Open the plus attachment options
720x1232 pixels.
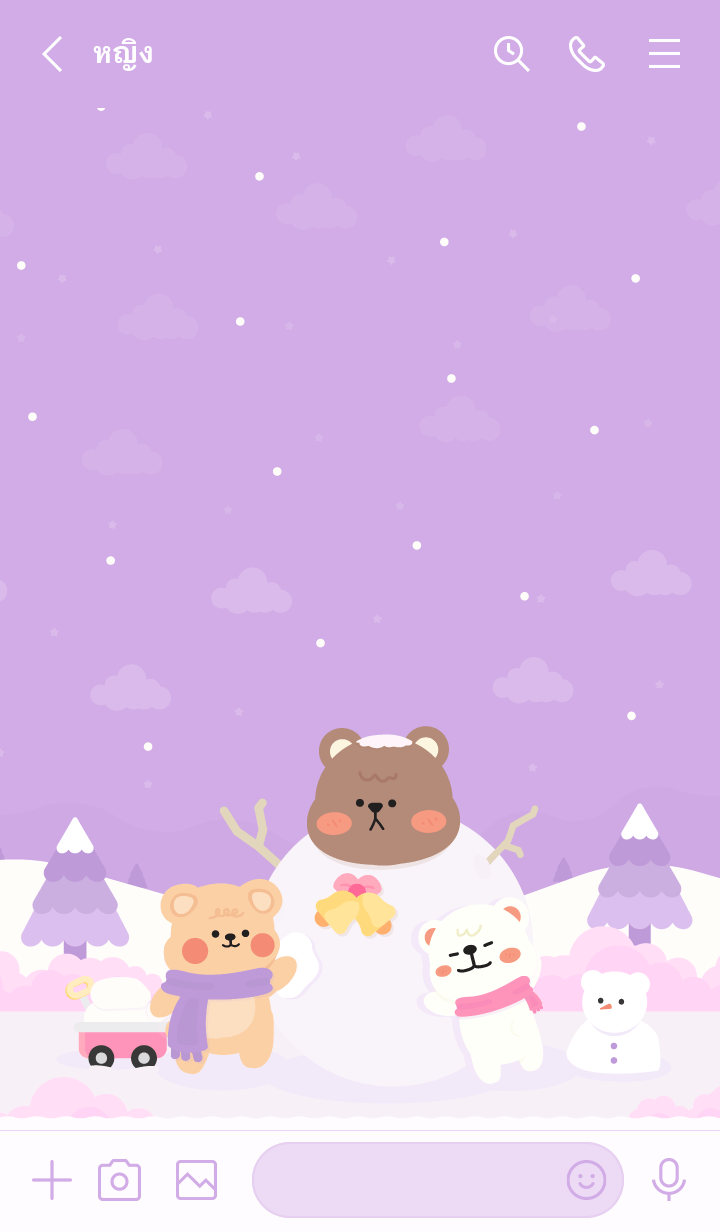pos(52,1180)
